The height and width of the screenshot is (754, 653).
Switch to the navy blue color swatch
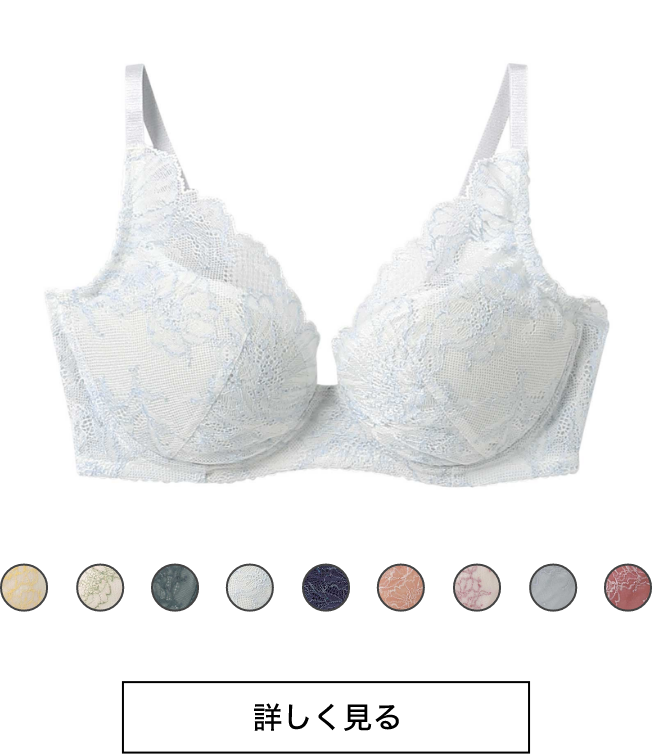pyautogui.click(x=326, y=587)
